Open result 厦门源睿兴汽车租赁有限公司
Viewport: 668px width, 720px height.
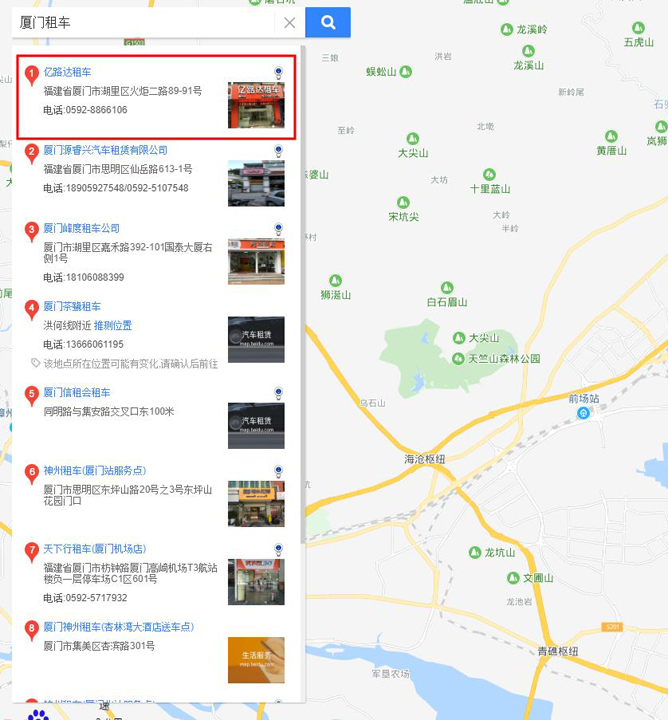pyautogui.click(x=105, y=150)
